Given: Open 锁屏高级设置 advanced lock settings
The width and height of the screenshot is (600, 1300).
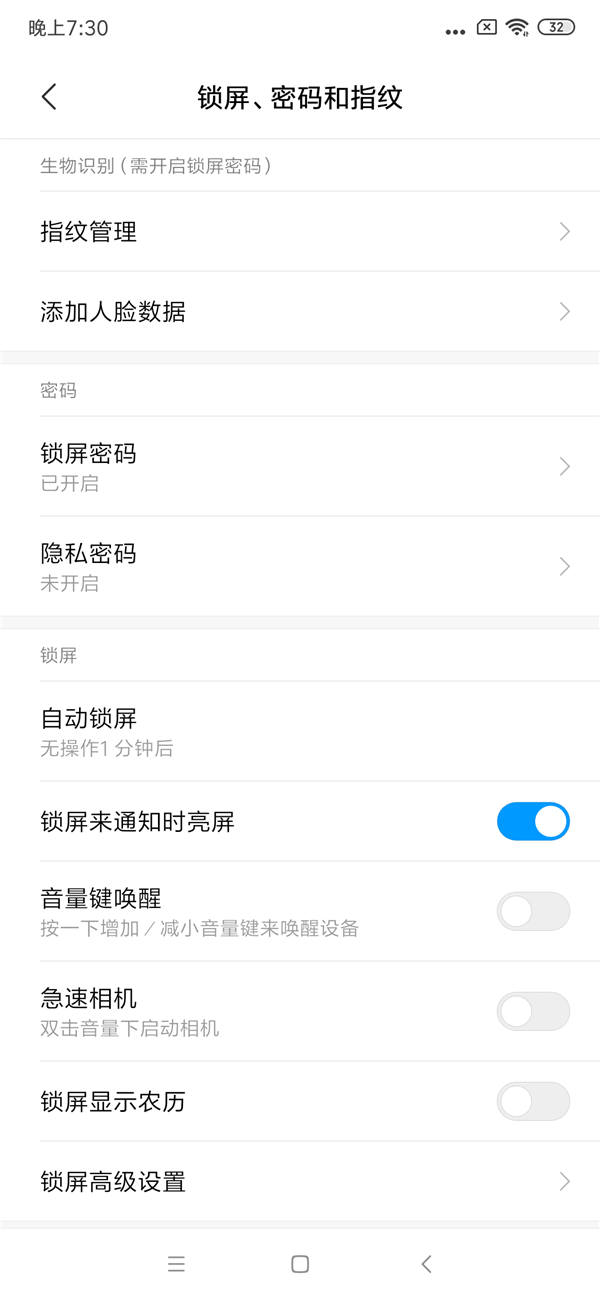Looking at the screenshot, I should click(x=300, y=1182).
